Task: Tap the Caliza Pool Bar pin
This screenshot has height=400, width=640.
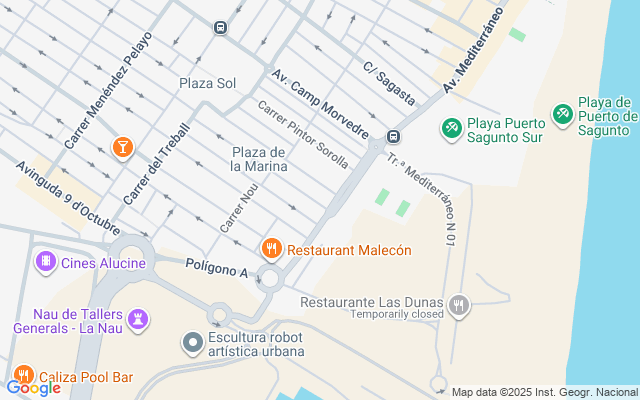Action: pyautogui.click(x=22, y=378)
